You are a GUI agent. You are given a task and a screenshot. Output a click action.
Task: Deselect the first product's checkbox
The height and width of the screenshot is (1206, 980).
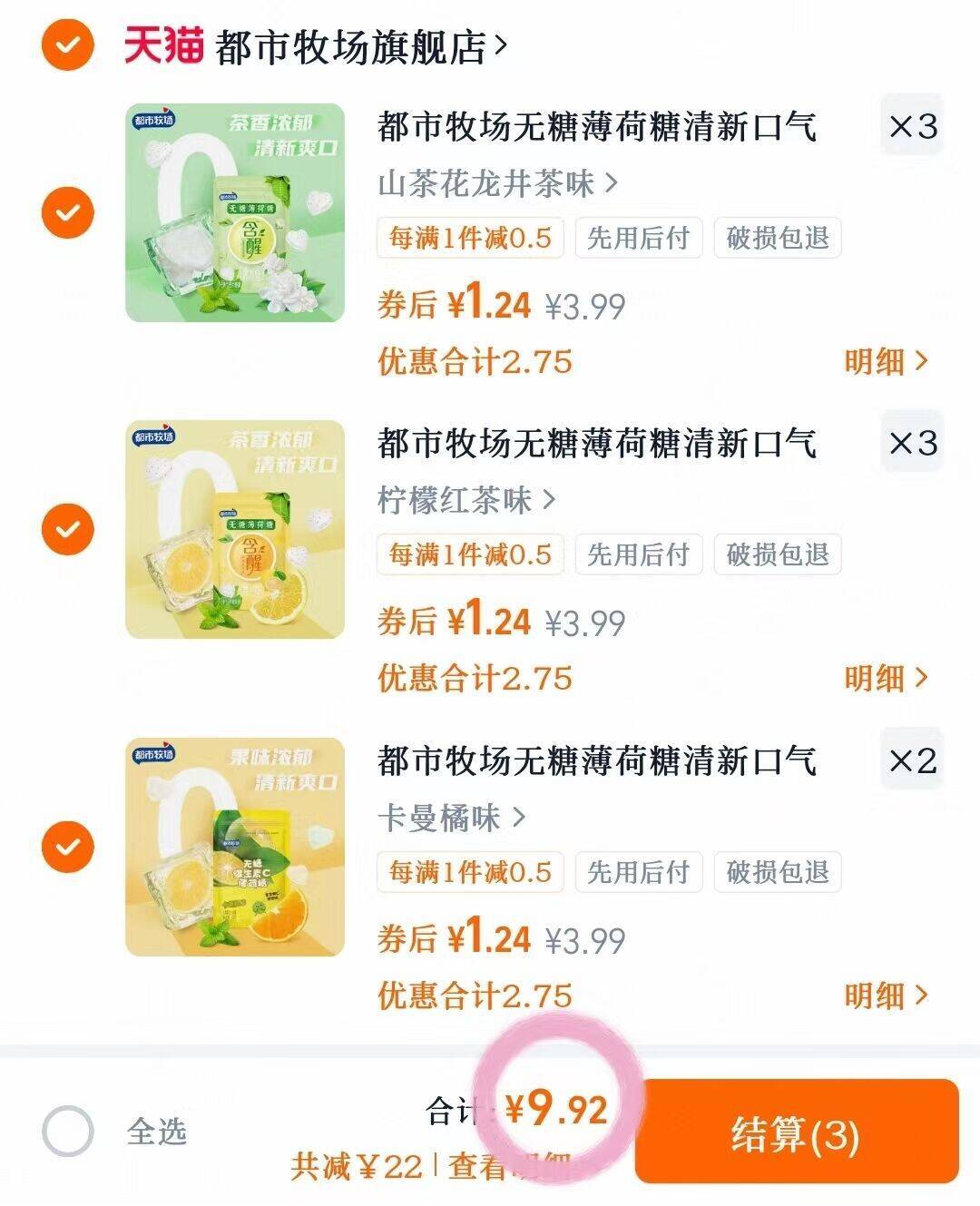coord(67,211)
